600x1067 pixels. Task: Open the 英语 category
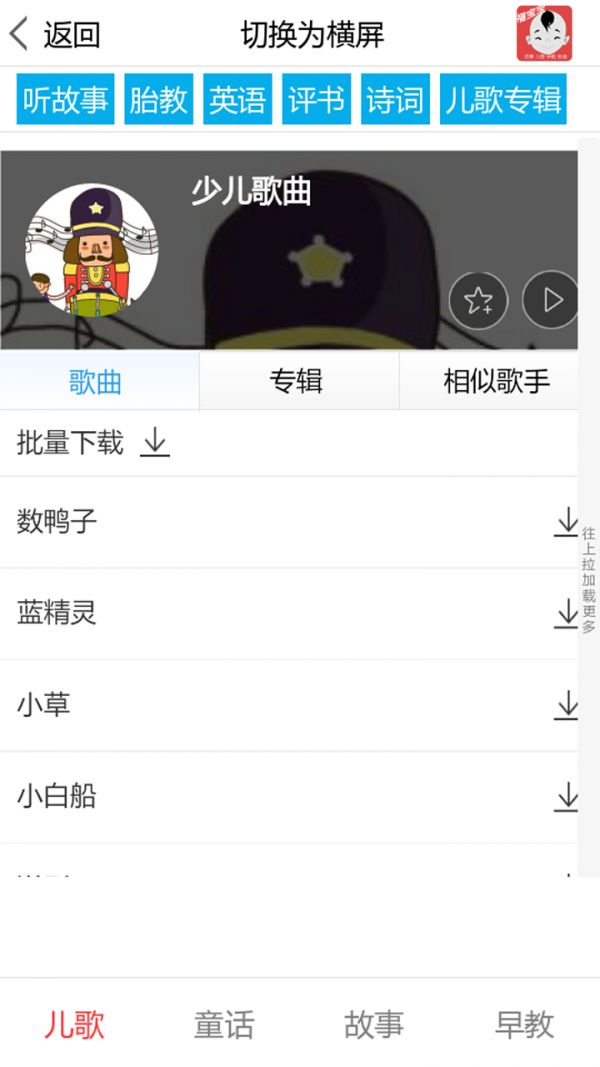[238, 100]
